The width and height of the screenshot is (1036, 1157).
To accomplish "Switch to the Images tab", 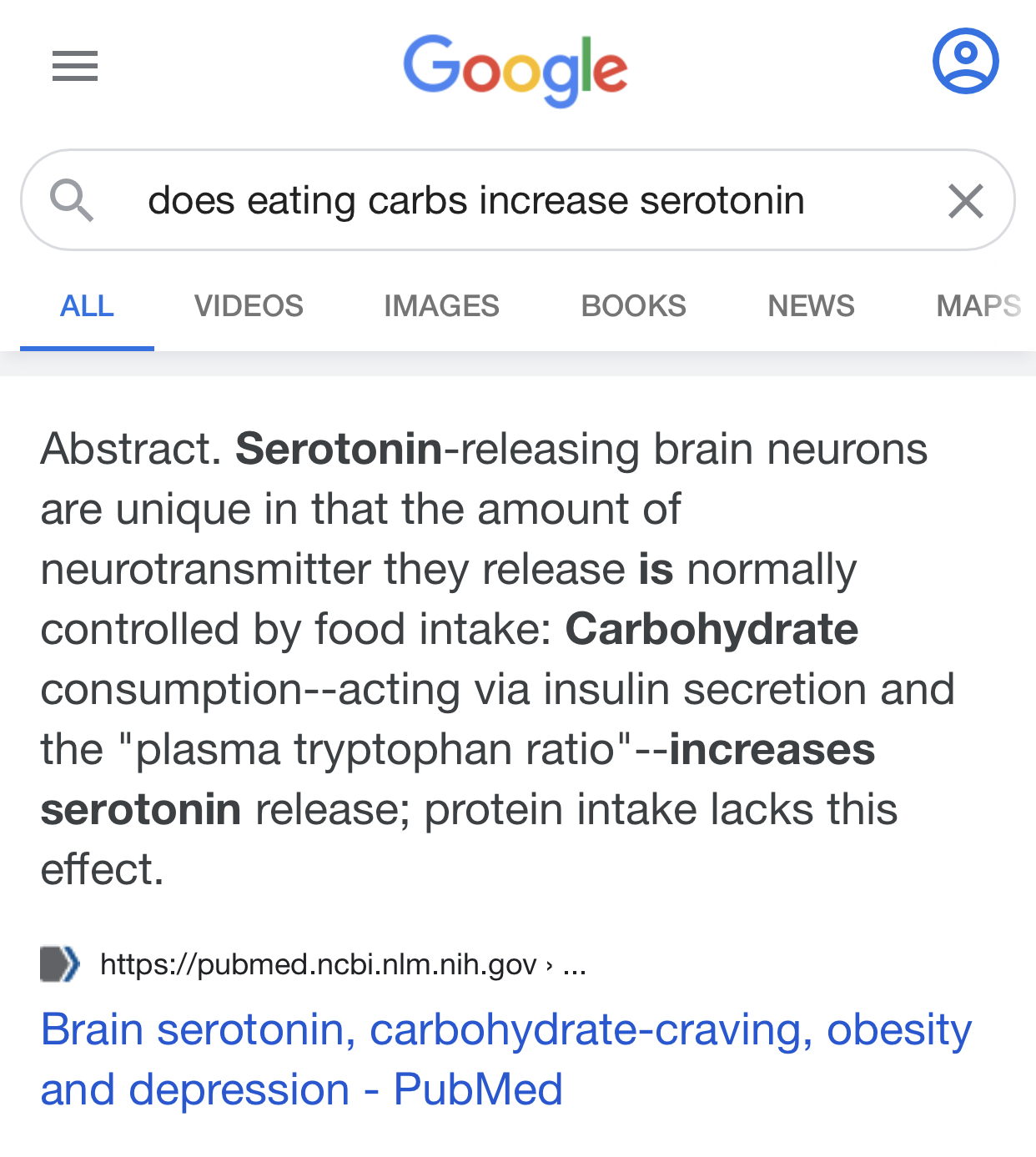I will pos(441,306).
